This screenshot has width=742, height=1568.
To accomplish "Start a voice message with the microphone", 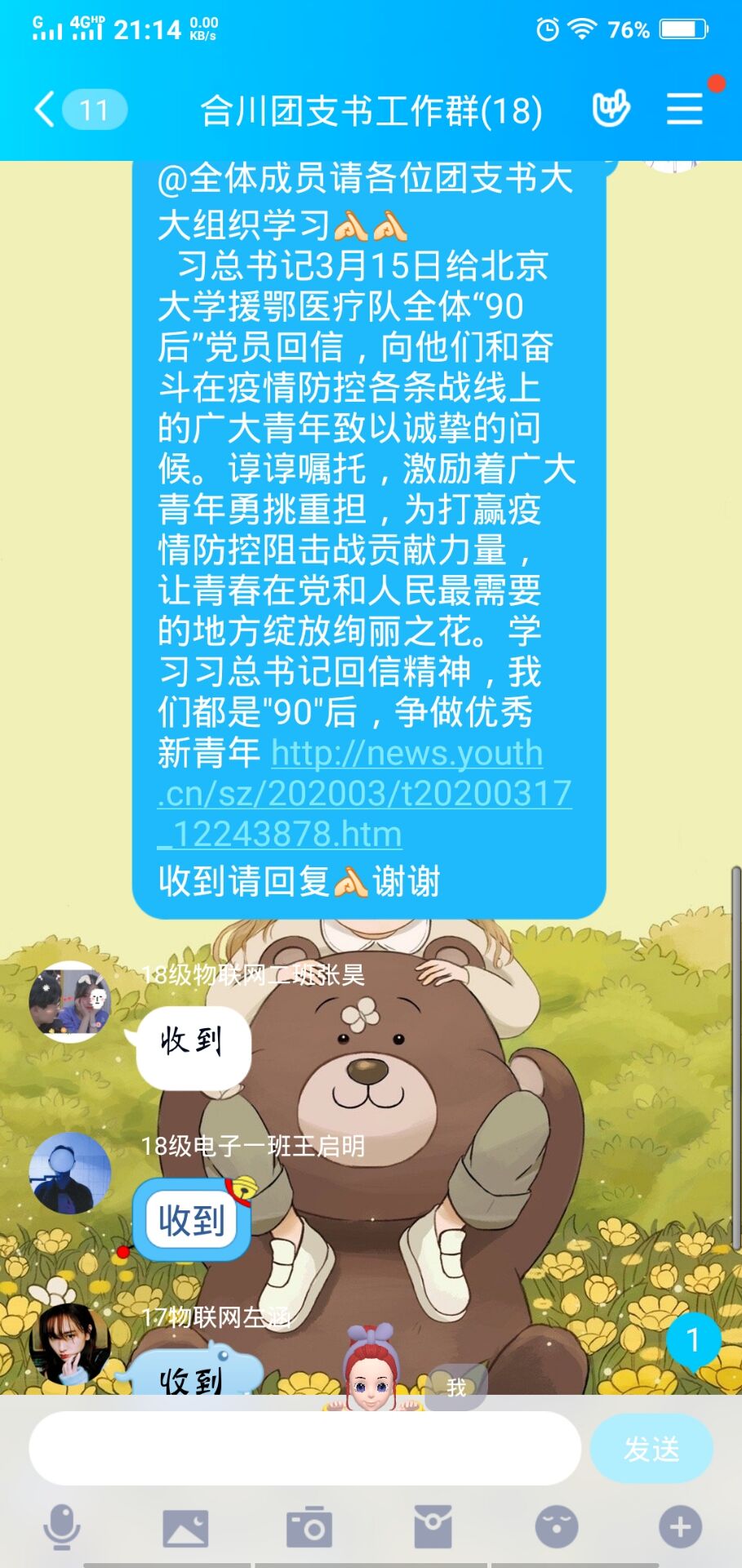I will click(61, 1526).
